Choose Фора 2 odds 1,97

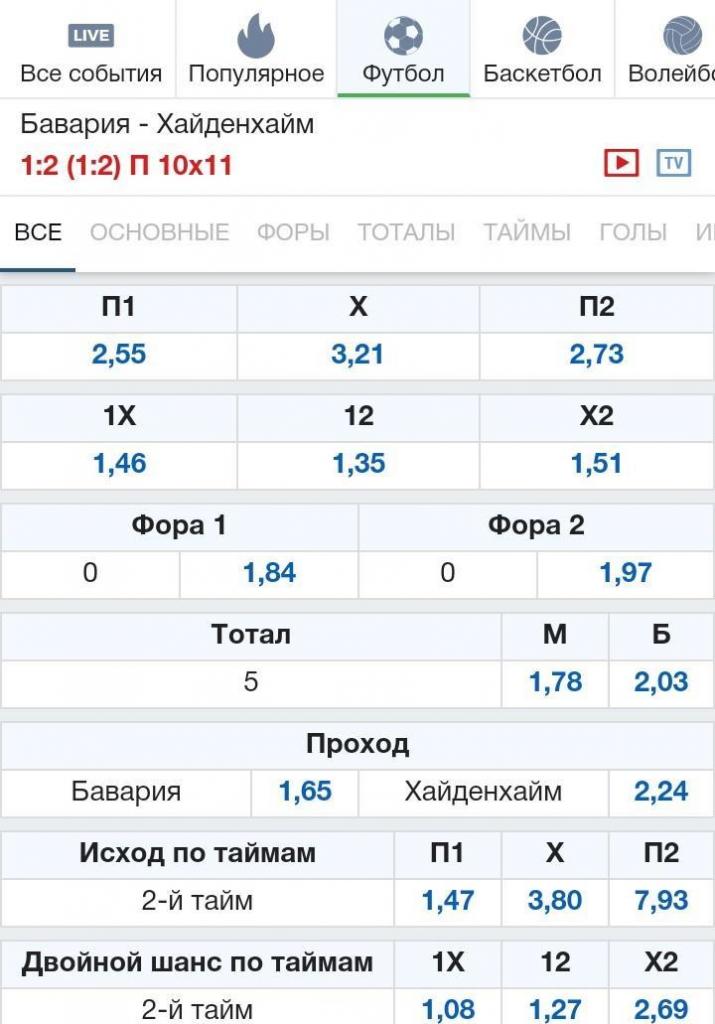[625, 574]
